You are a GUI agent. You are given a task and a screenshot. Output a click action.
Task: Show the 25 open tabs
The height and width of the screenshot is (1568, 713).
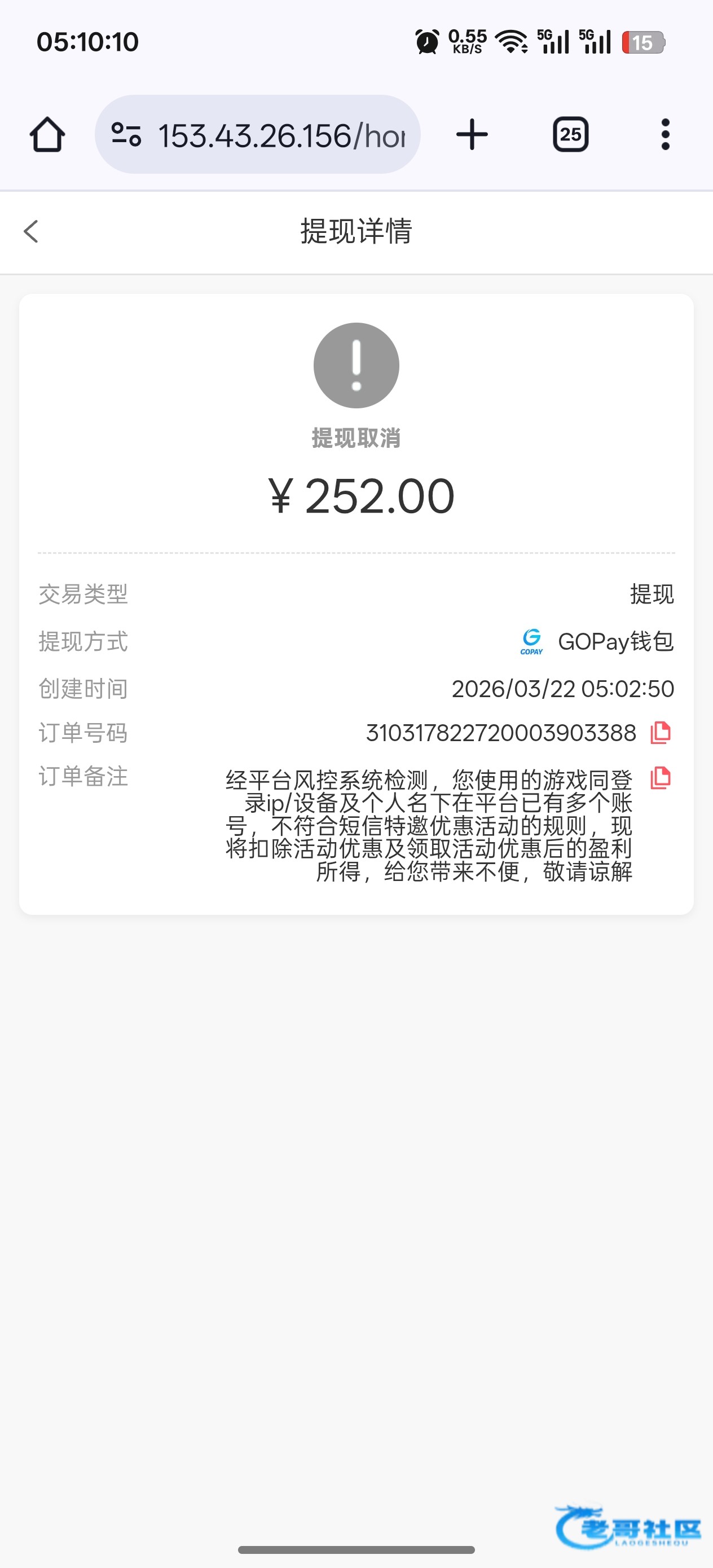570,135
